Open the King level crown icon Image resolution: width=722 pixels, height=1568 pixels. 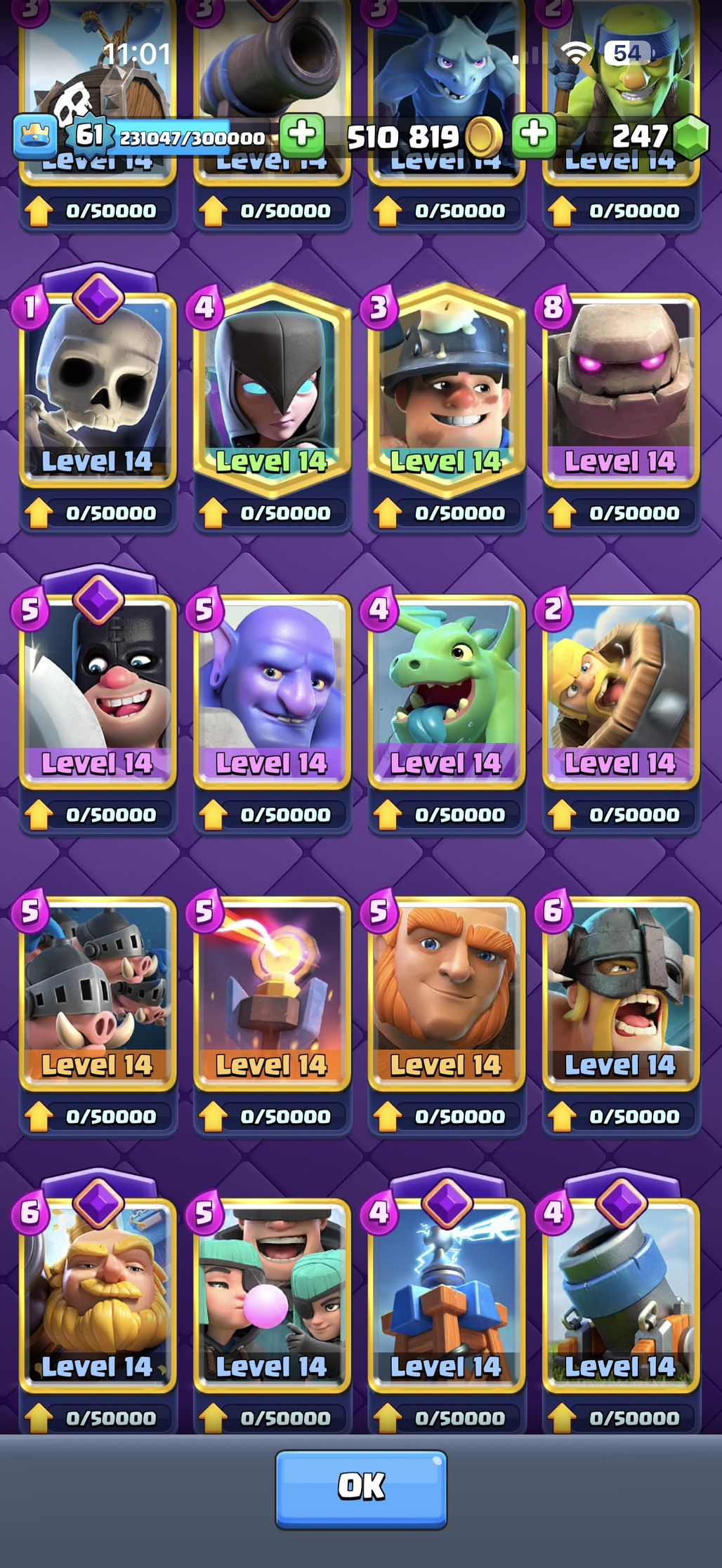coord(34,135)
